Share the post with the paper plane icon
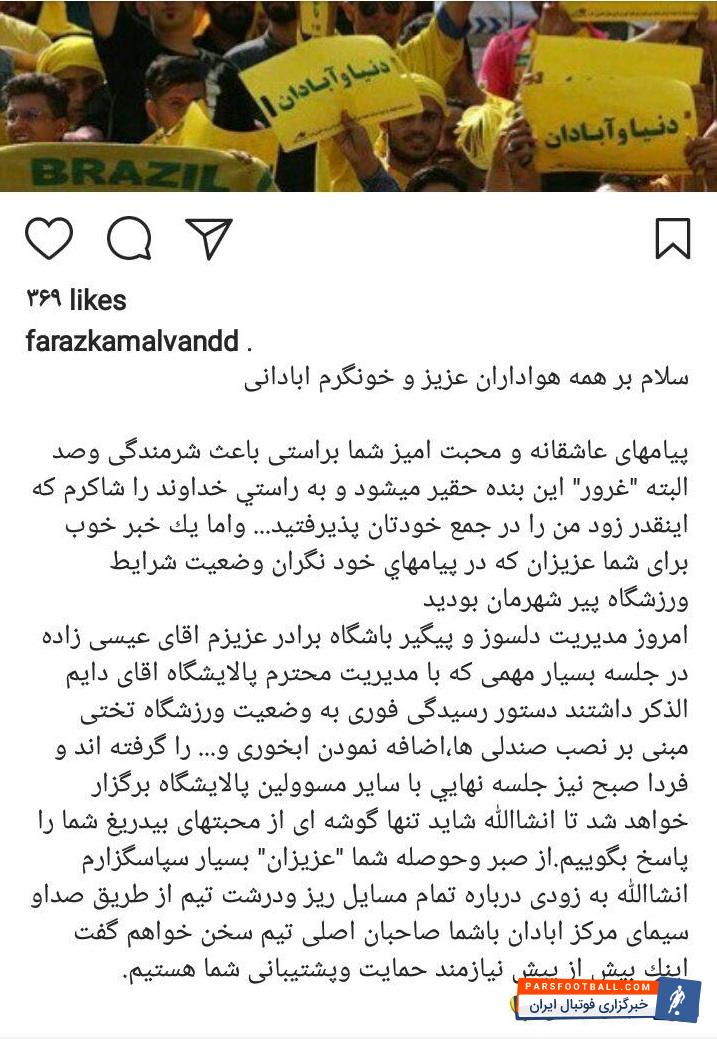The height and width of the screenshot is (1039, 717). [209, 239]
